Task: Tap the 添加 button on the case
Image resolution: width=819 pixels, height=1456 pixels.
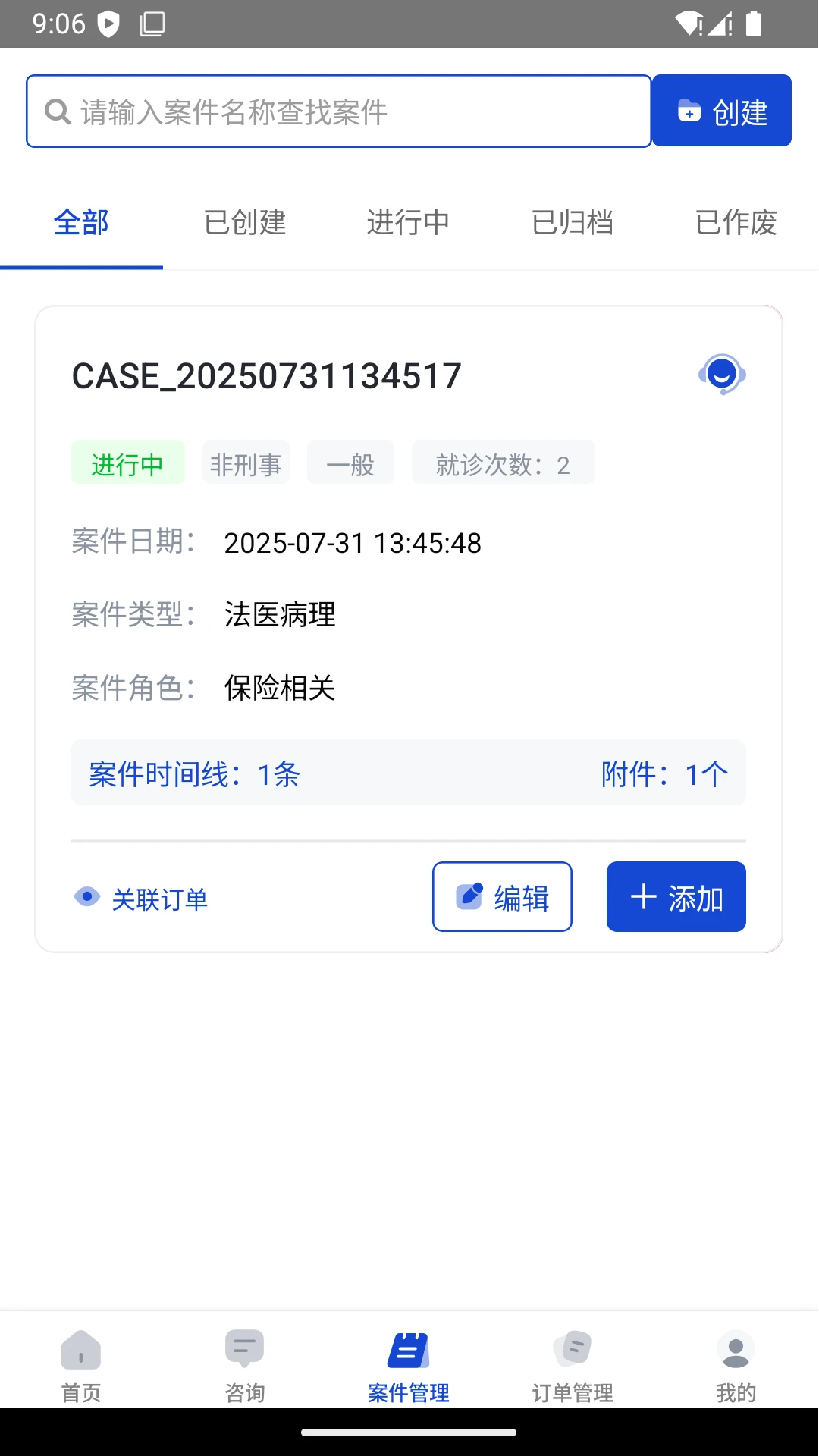Action: click(676, 897)
